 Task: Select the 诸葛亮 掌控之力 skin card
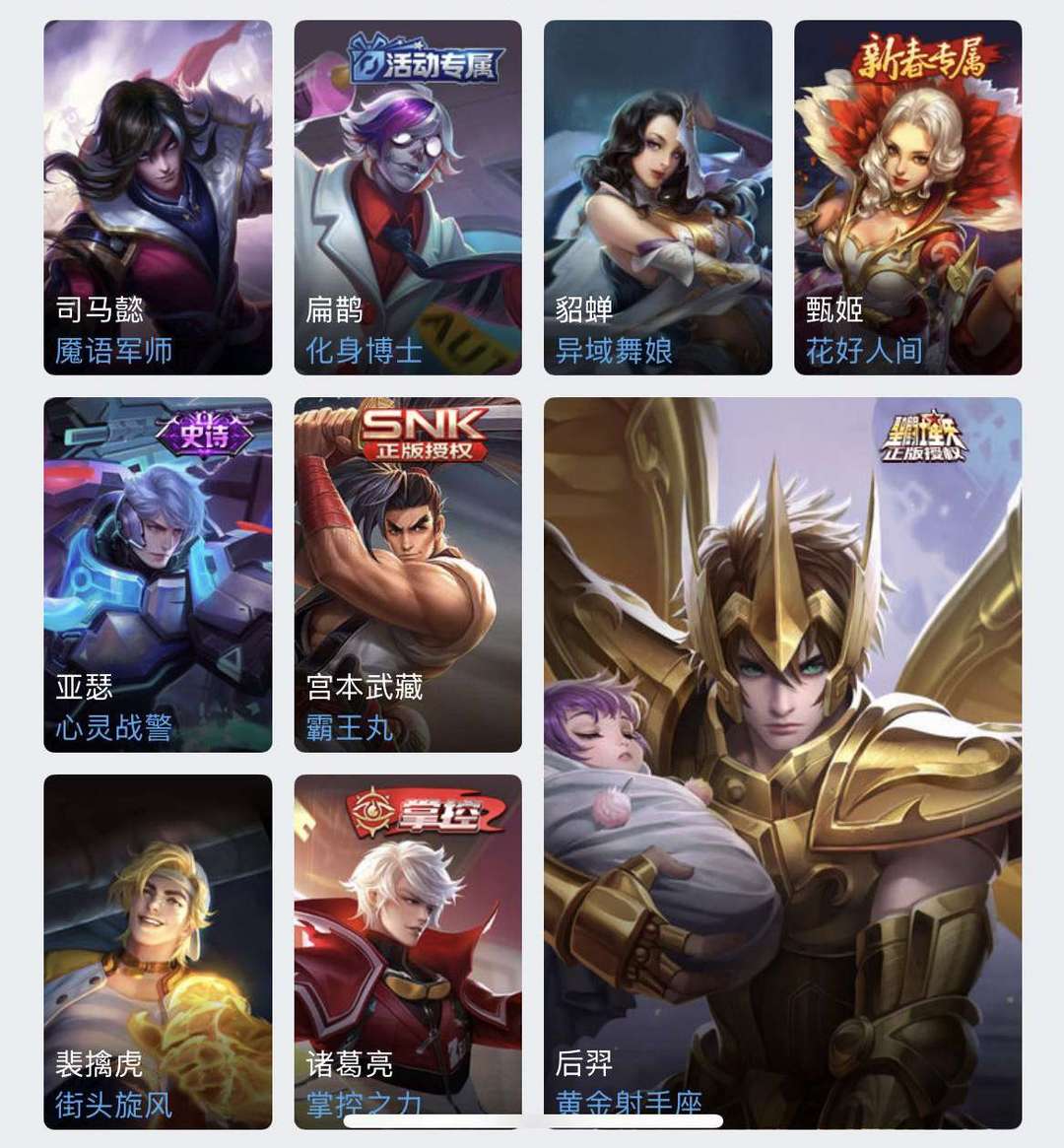click(408, 951)
